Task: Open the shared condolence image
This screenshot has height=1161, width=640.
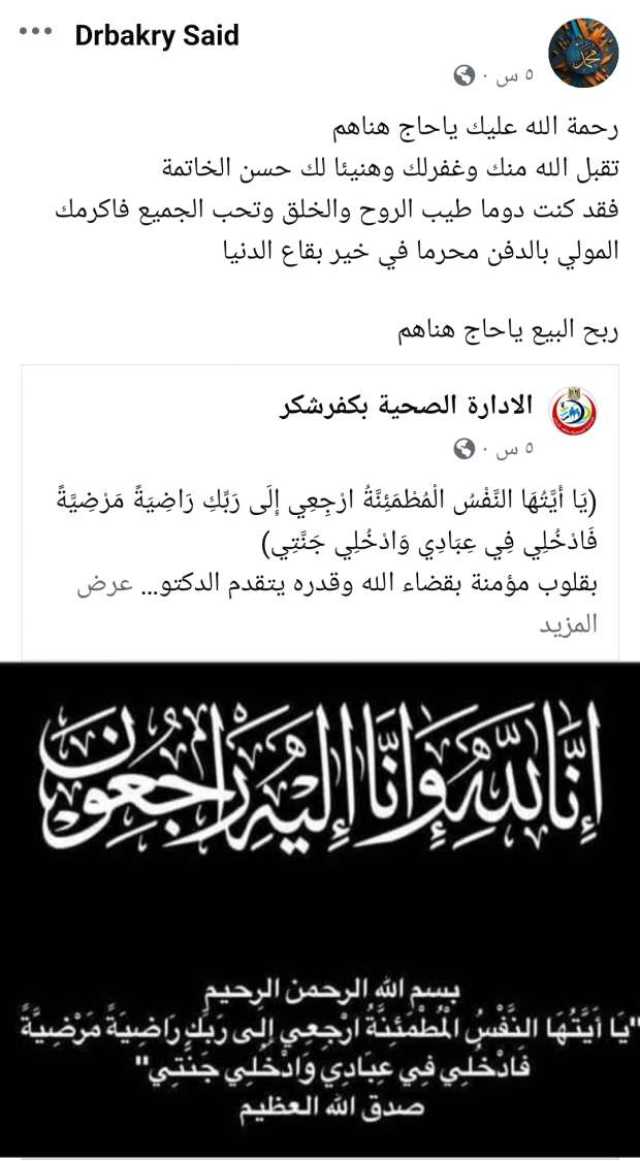Action: 320,908
